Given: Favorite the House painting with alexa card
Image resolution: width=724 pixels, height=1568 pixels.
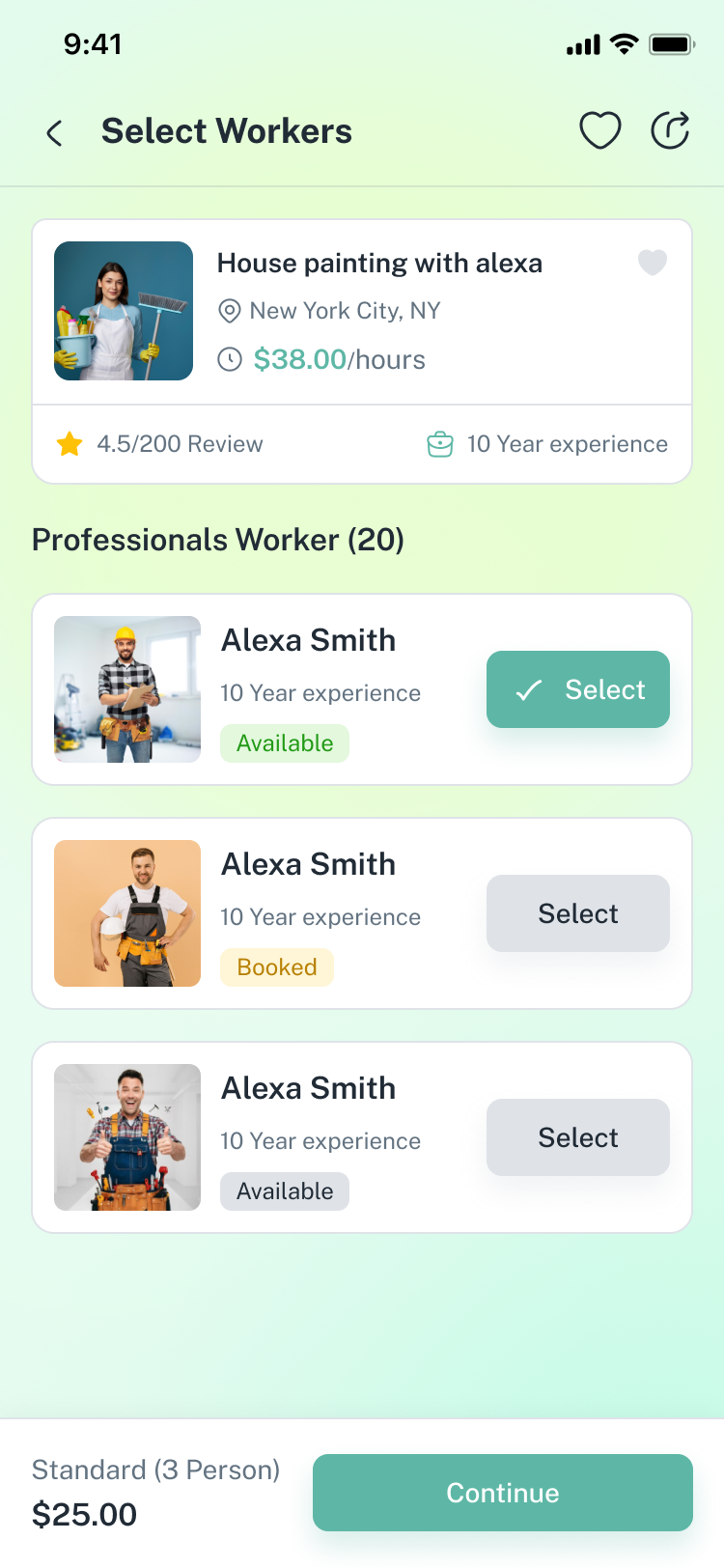Looking at the screenshot, I should [x=653, y=262].
